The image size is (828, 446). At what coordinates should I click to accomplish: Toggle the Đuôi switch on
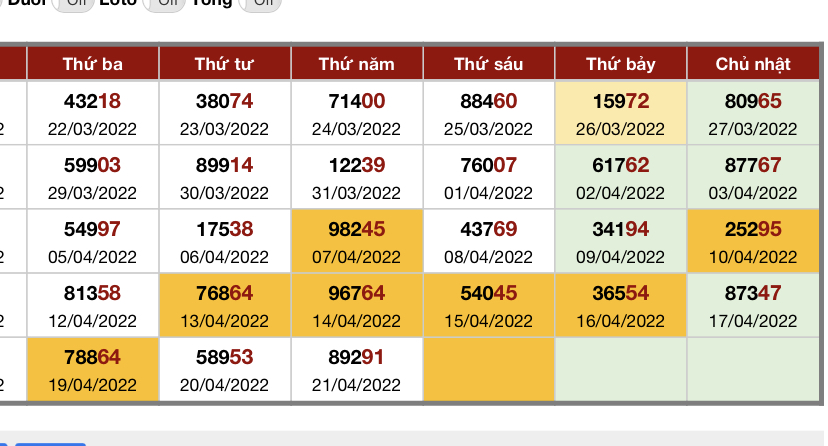point(72,3)
